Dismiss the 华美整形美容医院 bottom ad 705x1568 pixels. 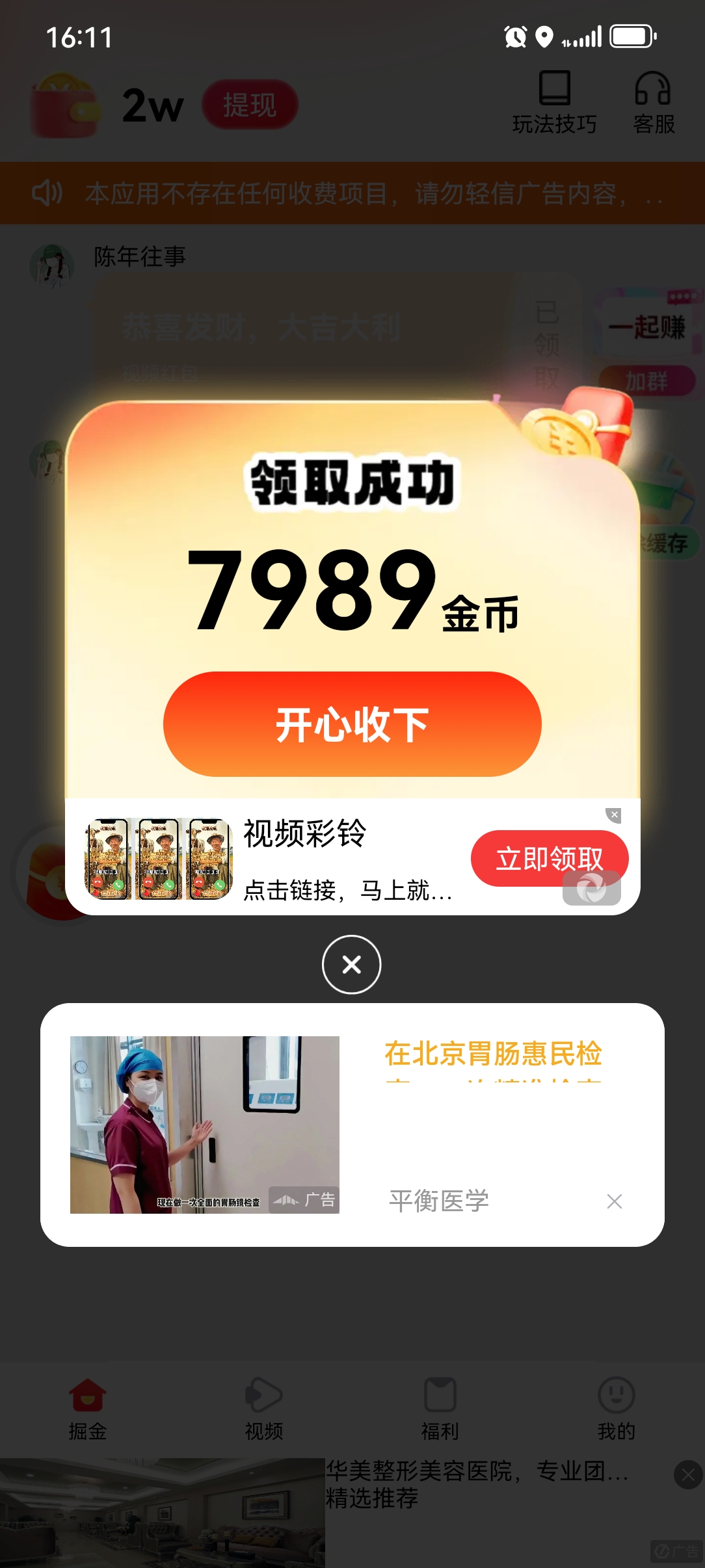point(688,1475)
